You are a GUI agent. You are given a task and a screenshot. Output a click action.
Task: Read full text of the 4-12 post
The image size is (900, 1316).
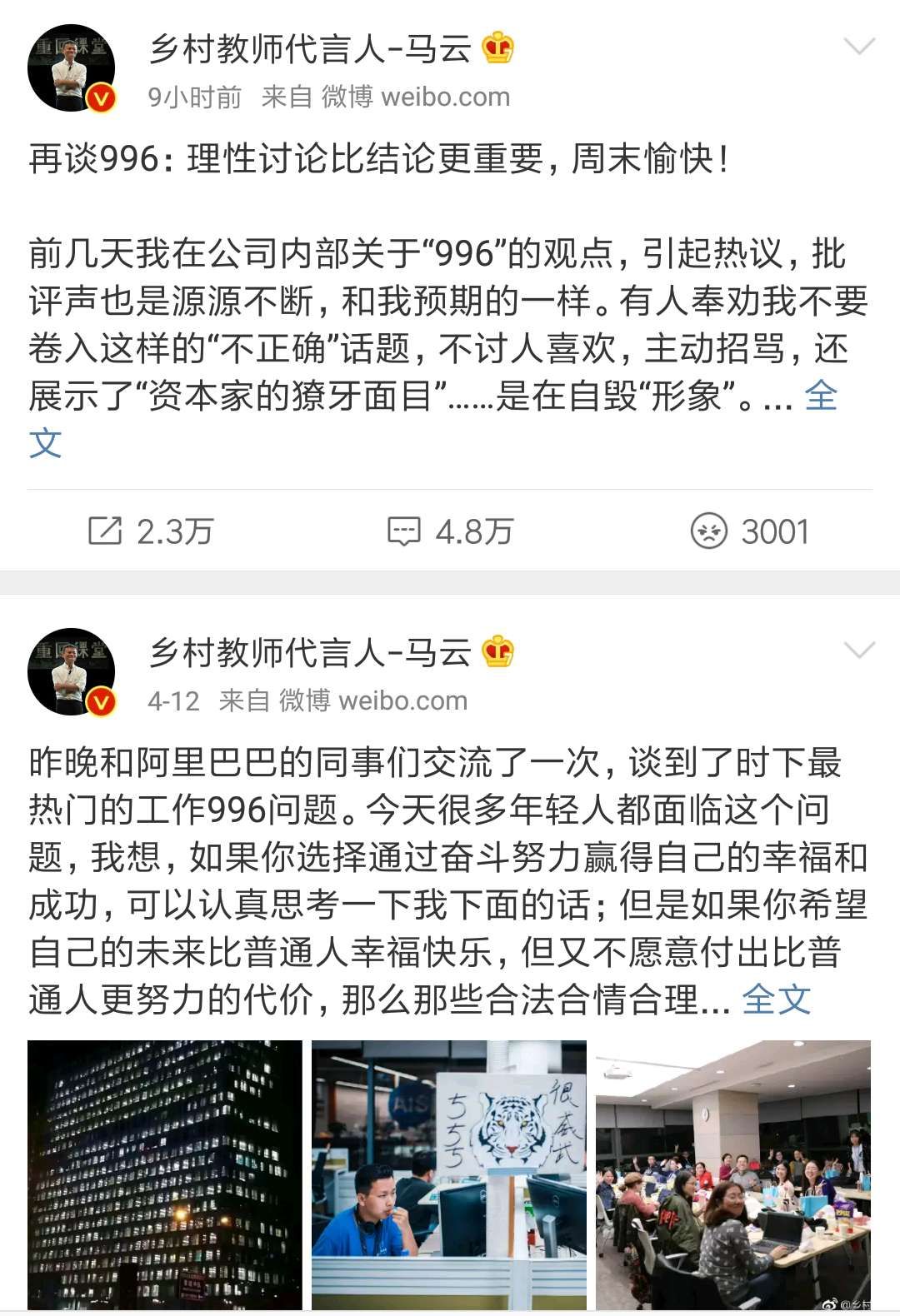pyautogui.click(x=776, y=999)
